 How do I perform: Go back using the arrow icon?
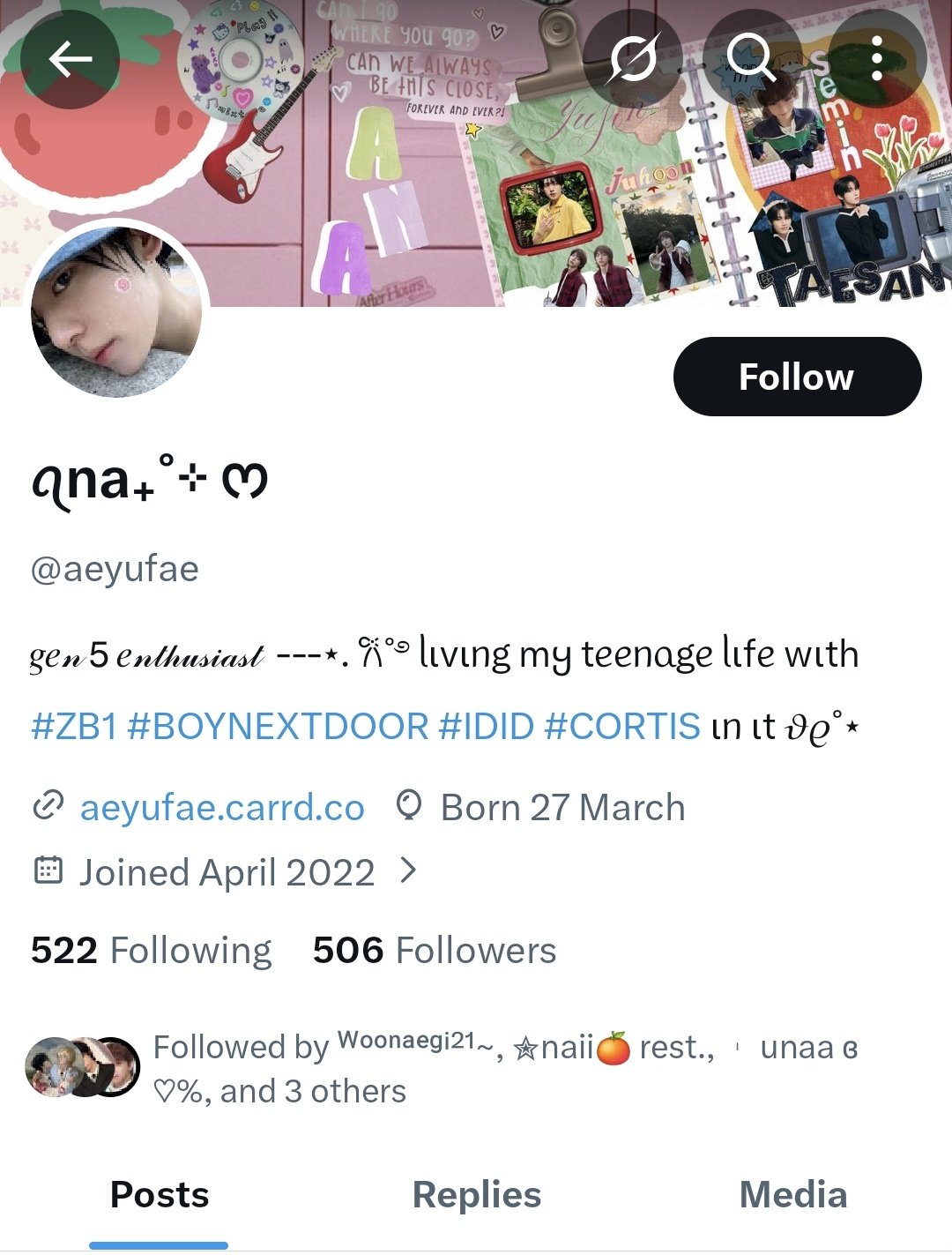click(x=70, y=59)
